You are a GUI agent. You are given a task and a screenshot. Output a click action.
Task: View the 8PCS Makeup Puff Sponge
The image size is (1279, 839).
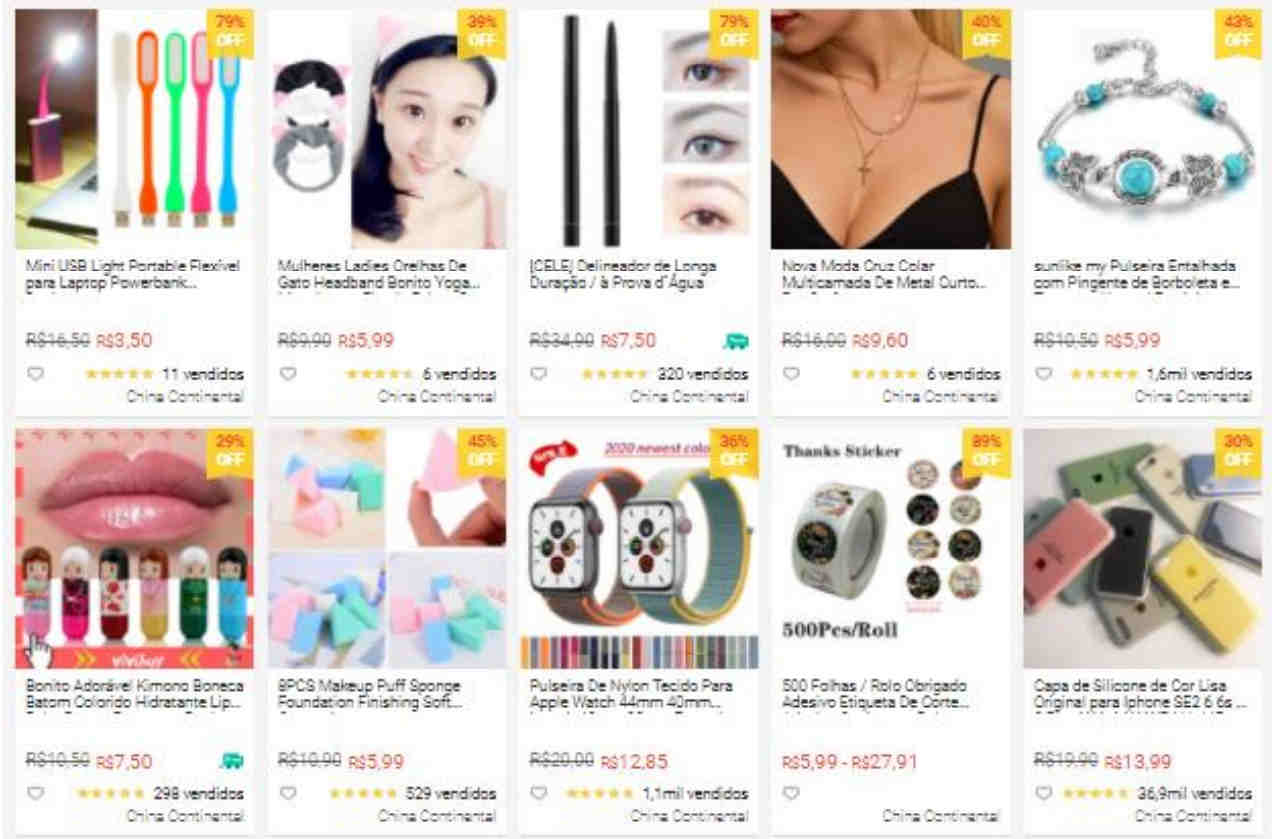[x=385, y=694]
